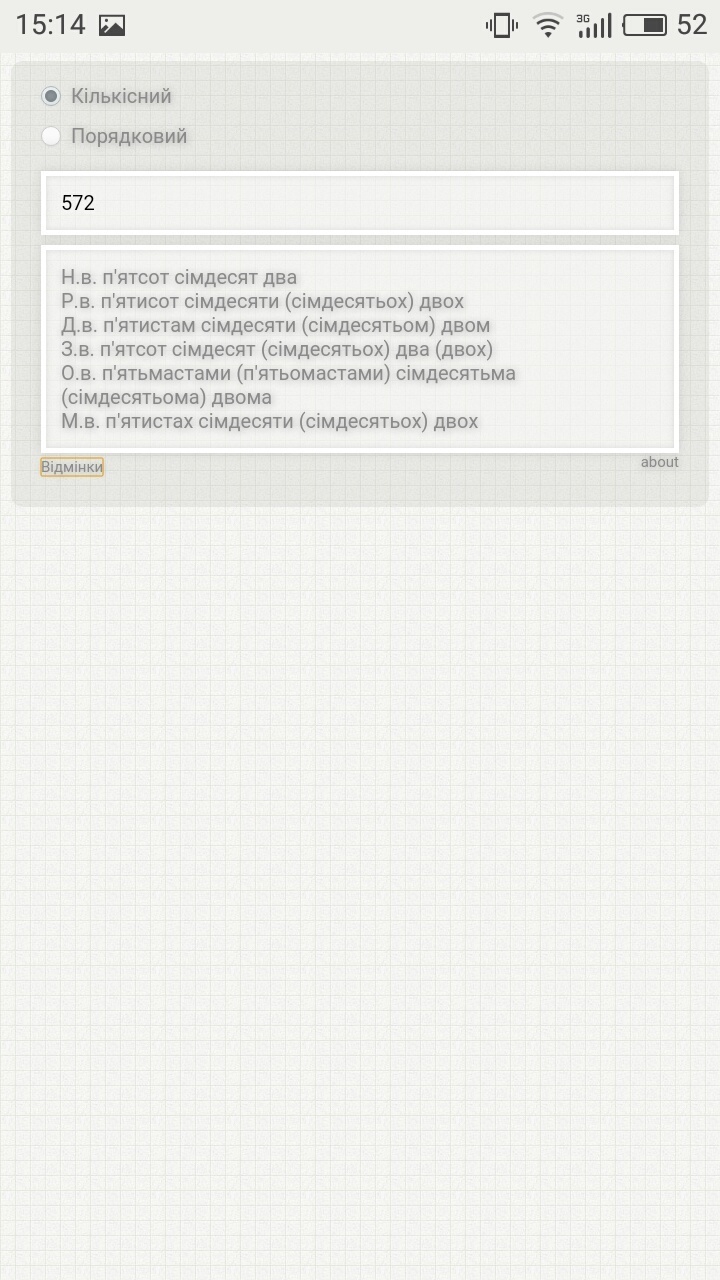Select the Кількісний radio option
The width and height of the screenshot is (720, 1280).
(x=51, y=96)
